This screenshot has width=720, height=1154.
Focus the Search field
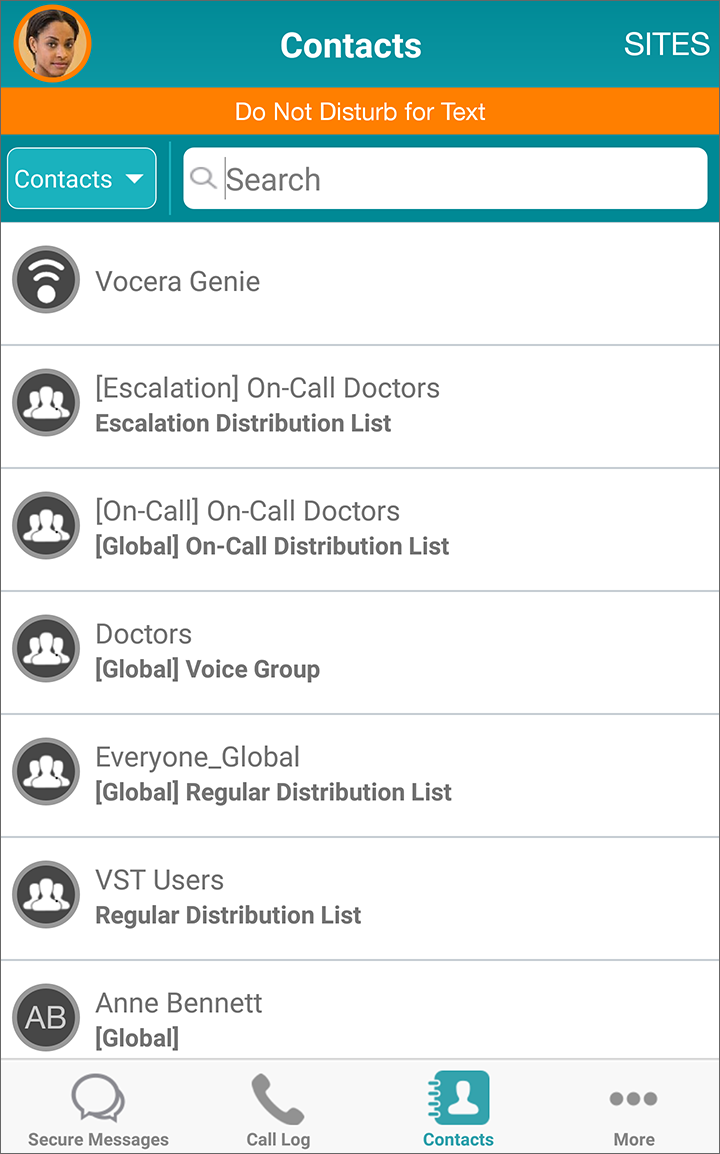click(x=445, y=179)
